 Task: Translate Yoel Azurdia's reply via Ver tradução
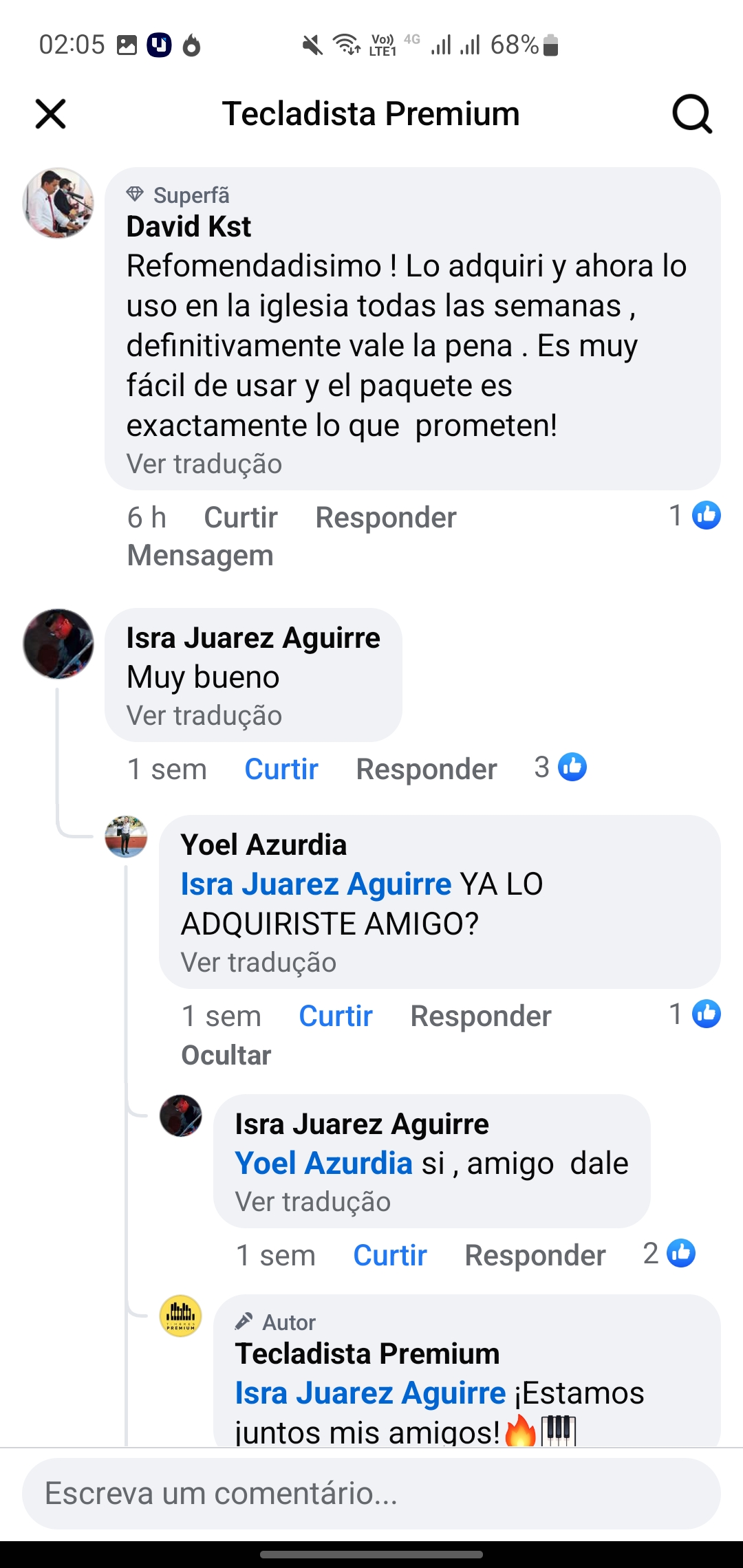(258, 963)
